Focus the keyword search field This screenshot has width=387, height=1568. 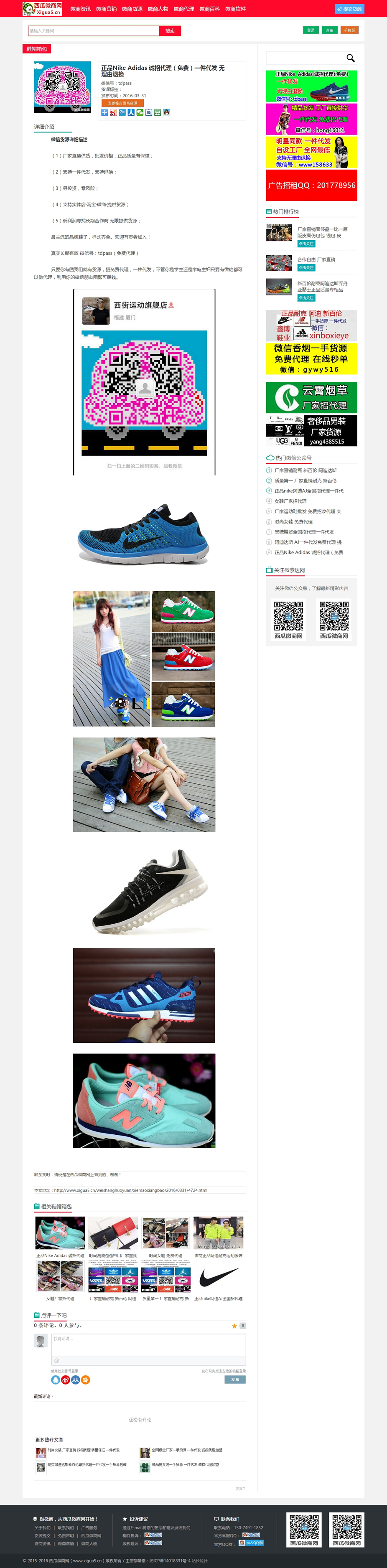(93, 31)
